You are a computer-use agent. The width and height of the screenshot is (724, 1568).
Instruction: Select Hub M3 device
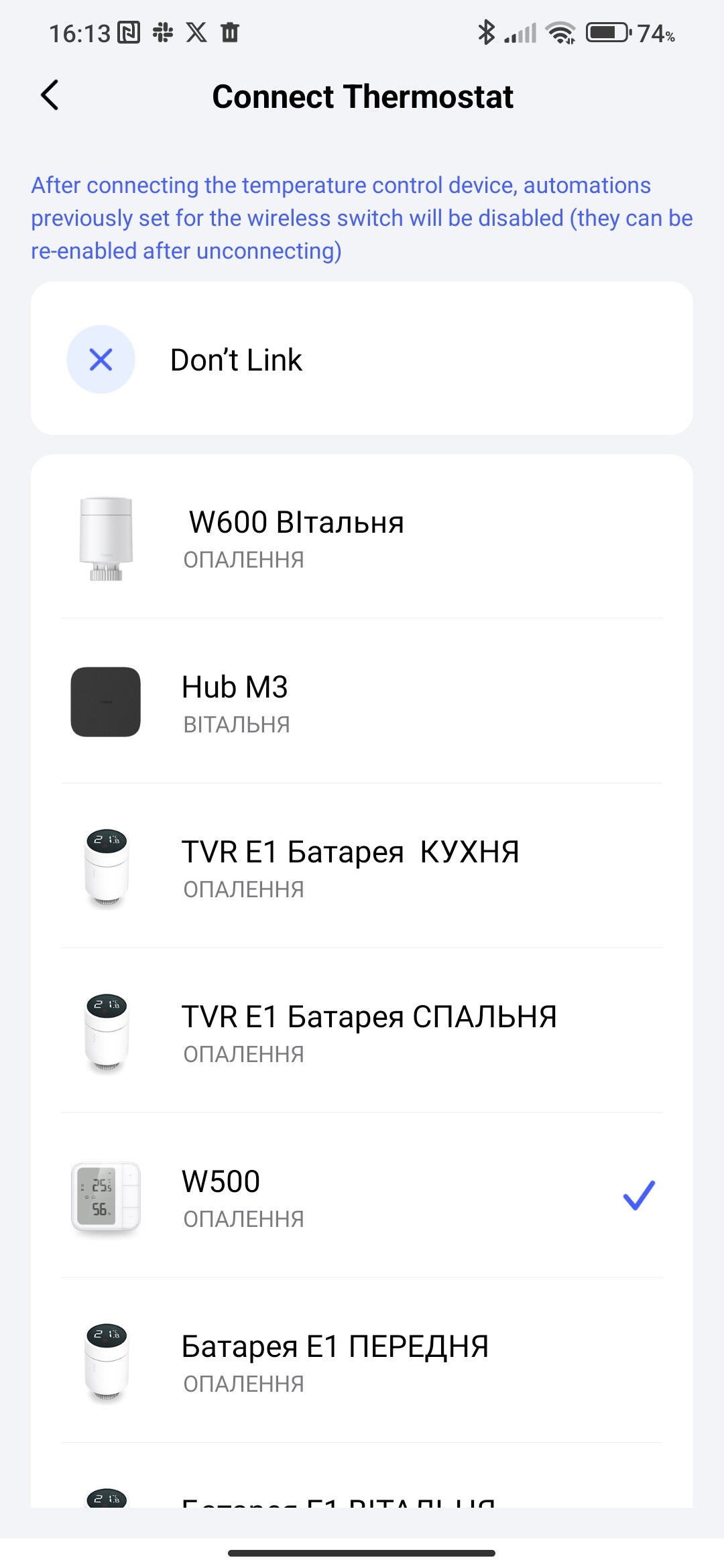point(362,702)
